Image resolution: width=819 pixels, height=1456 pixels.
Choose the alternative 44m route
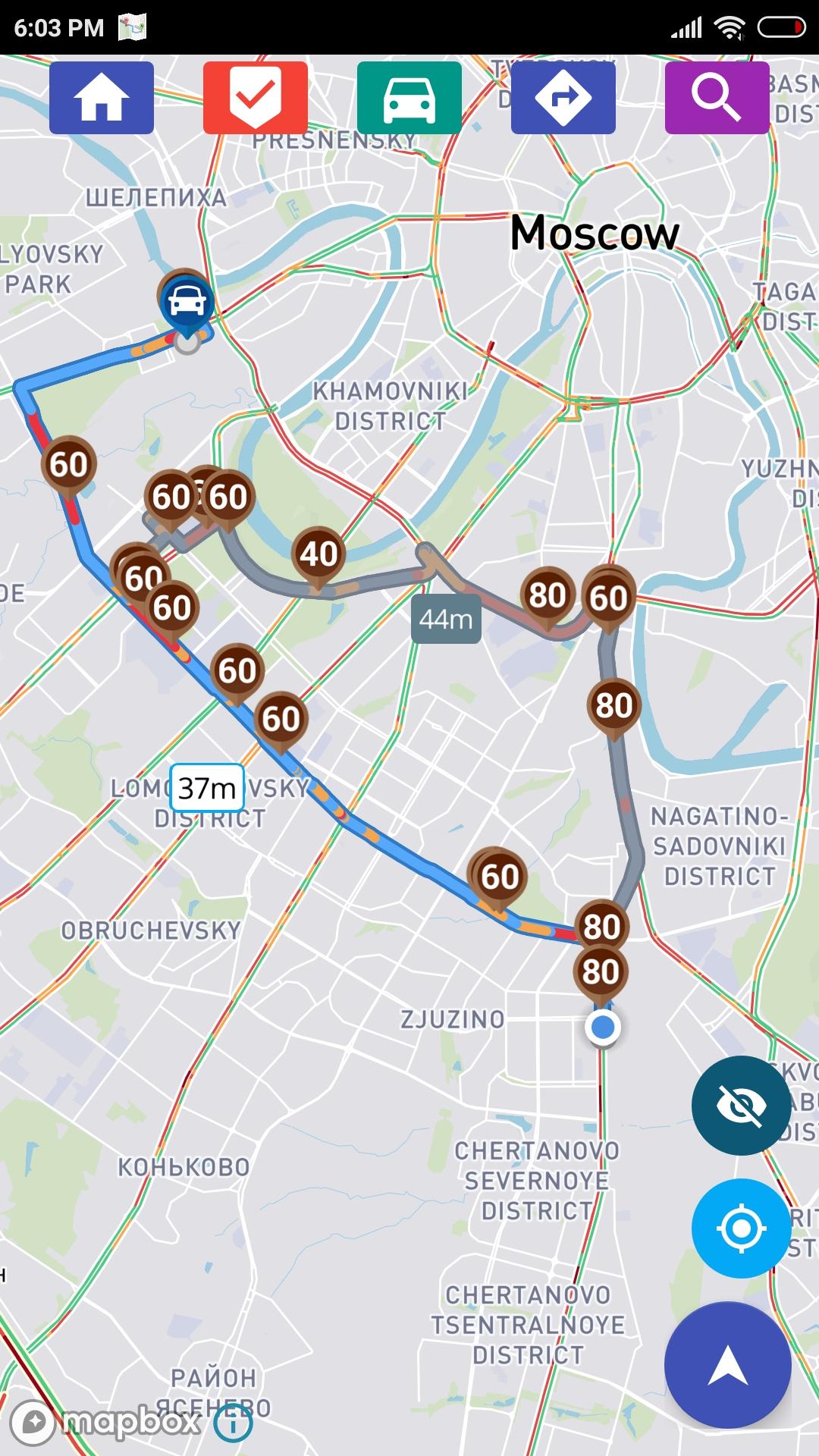point(446,619)
